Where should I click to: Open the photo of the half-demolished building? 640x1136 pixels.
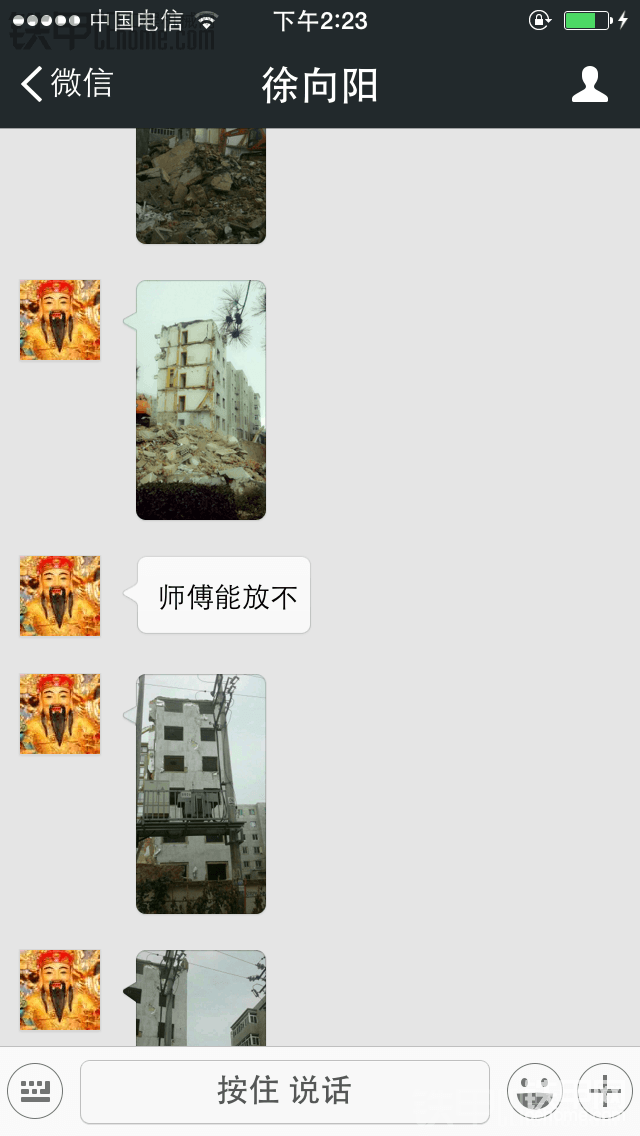pyautogui.click(x=201, y=400)
